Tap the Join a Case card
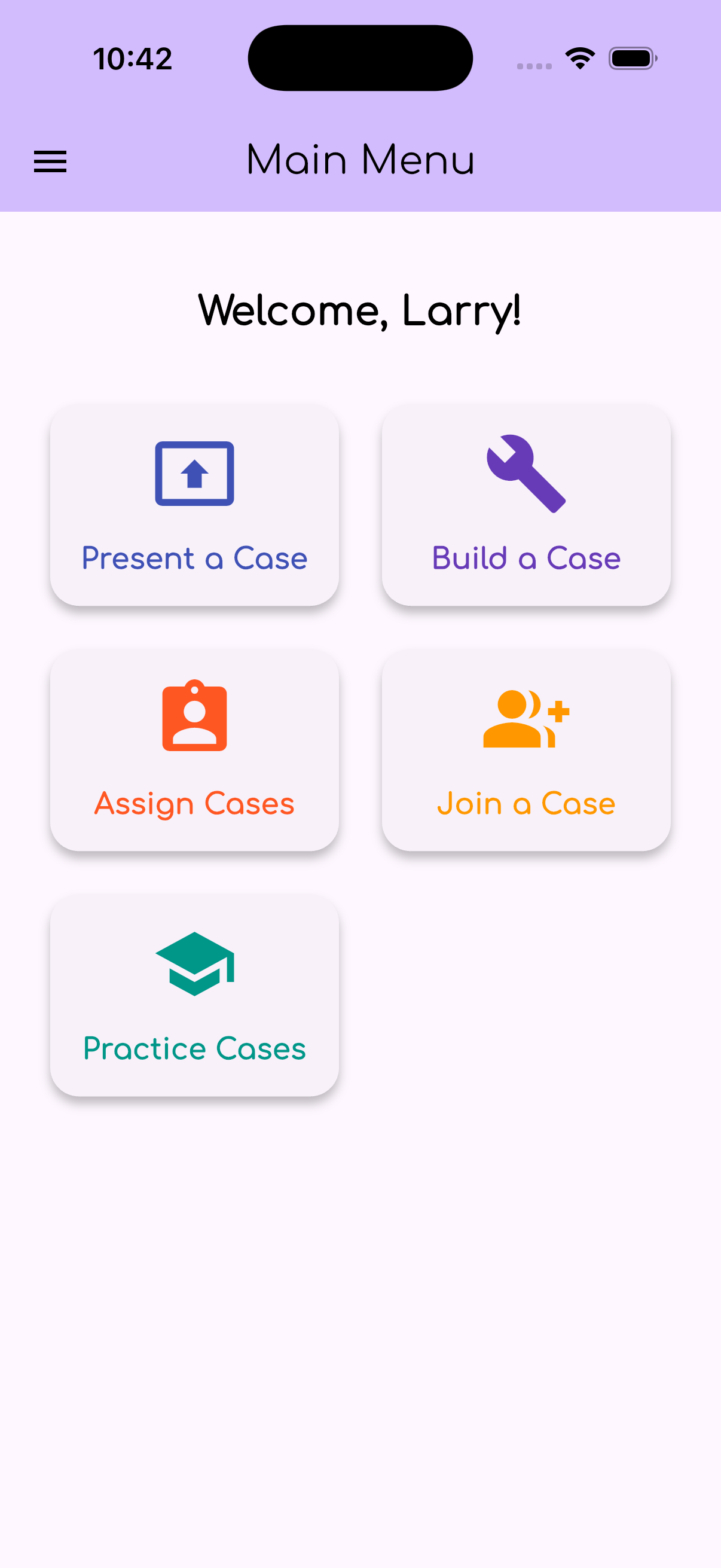 point(526,751)
